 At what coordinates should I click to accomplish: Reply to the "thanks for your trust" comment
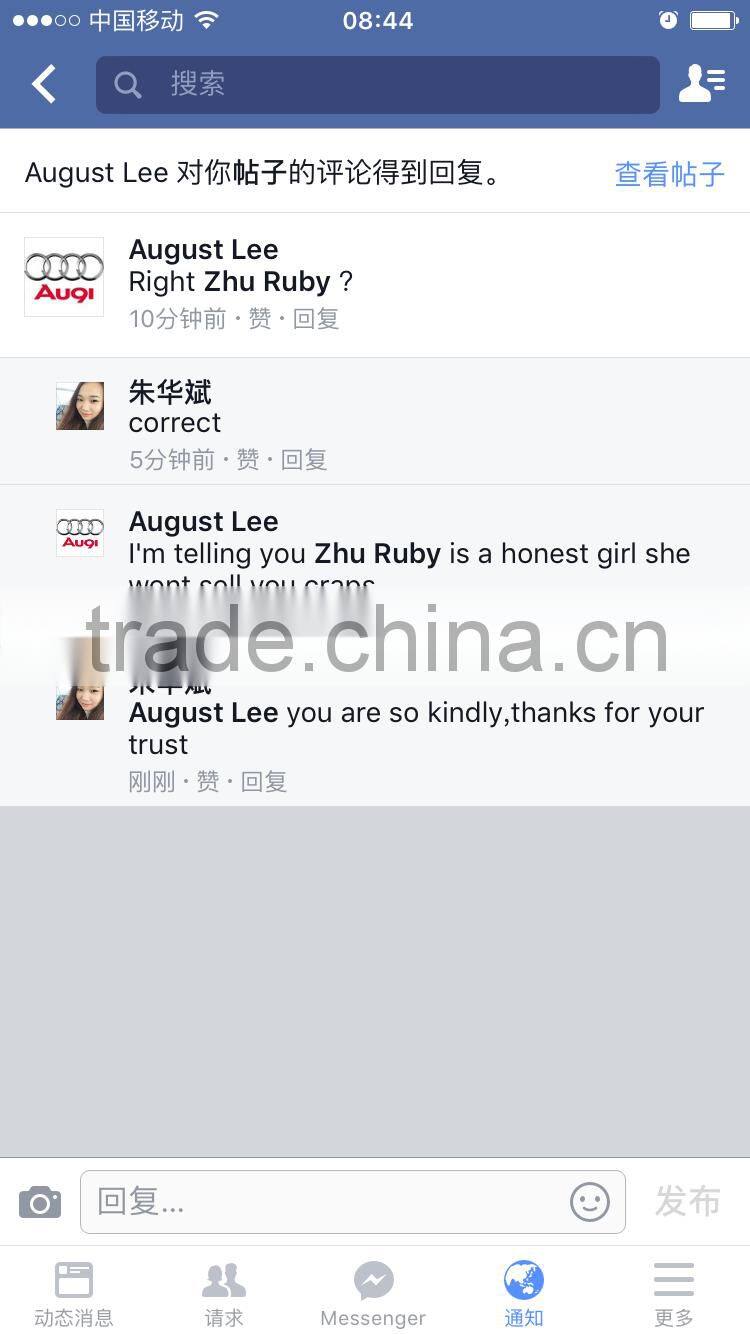264,782
